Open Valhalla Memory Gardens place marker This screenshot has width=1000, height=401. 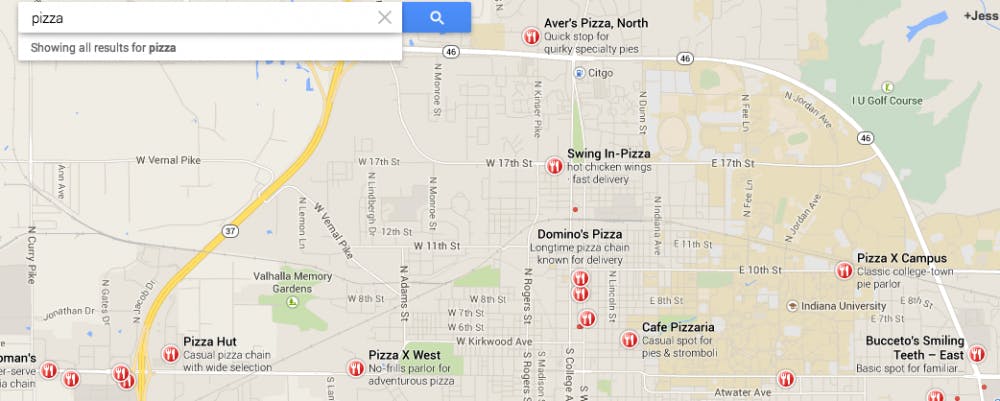[x=291, y=302]
